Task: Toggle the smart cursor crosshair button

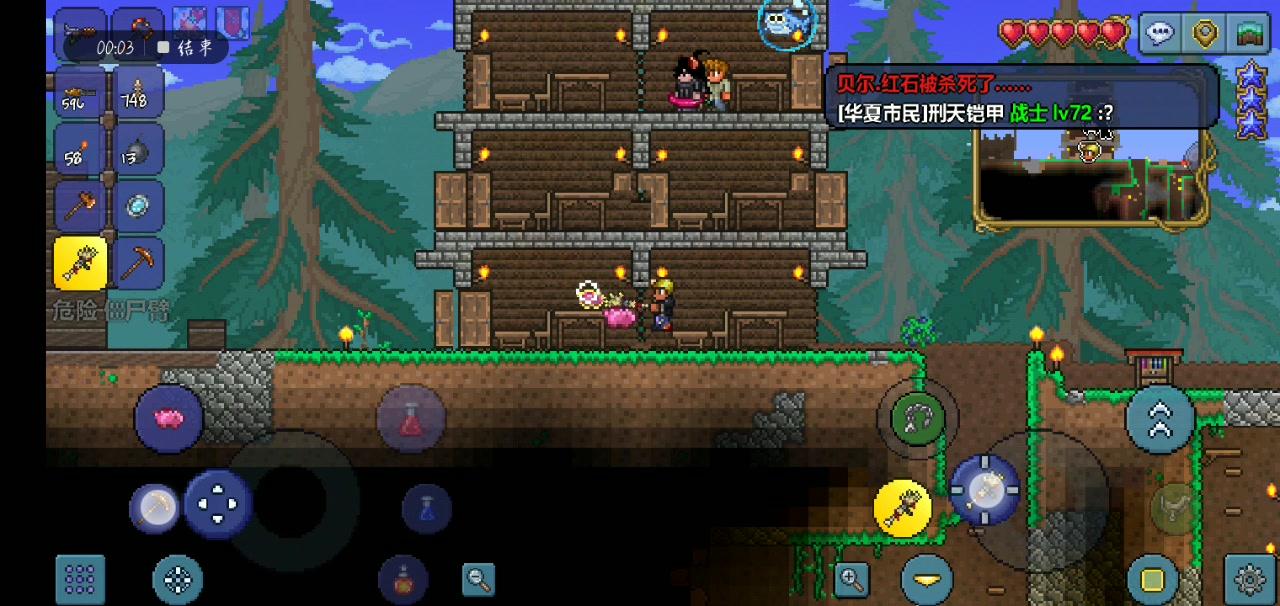Action: click(177, 579)
